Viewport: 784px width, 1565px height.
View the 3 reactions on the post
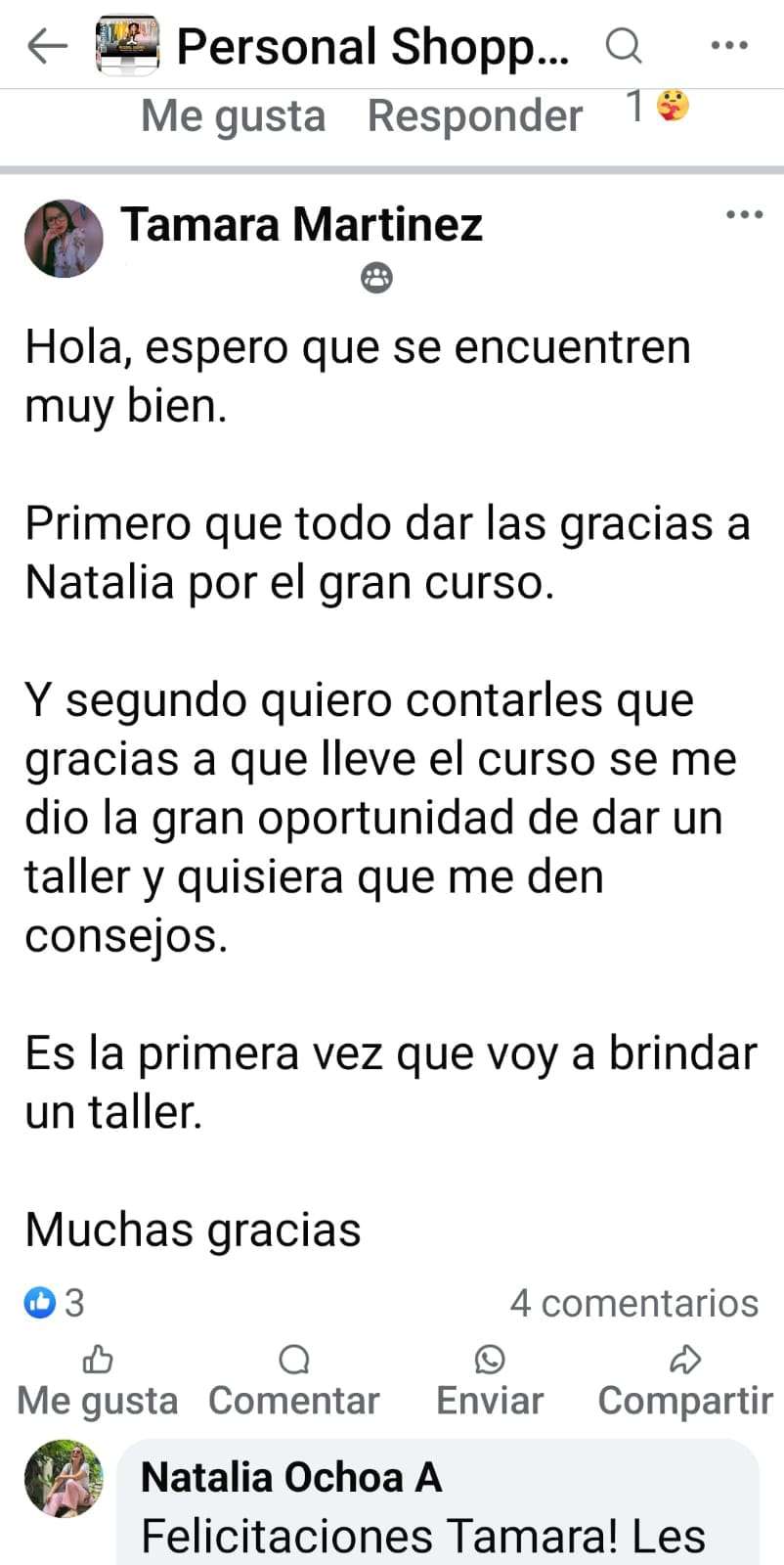click(x=55, y=1303)
